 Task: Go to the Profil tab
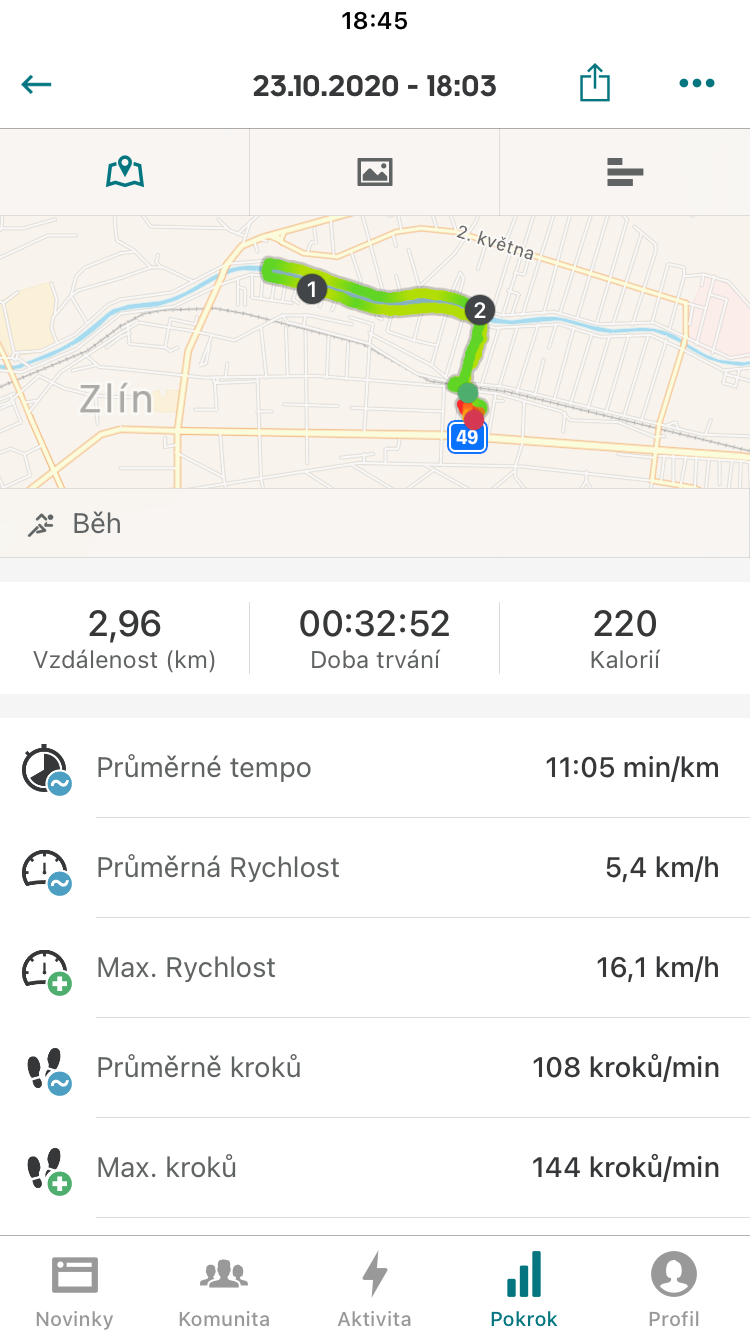674,1289
